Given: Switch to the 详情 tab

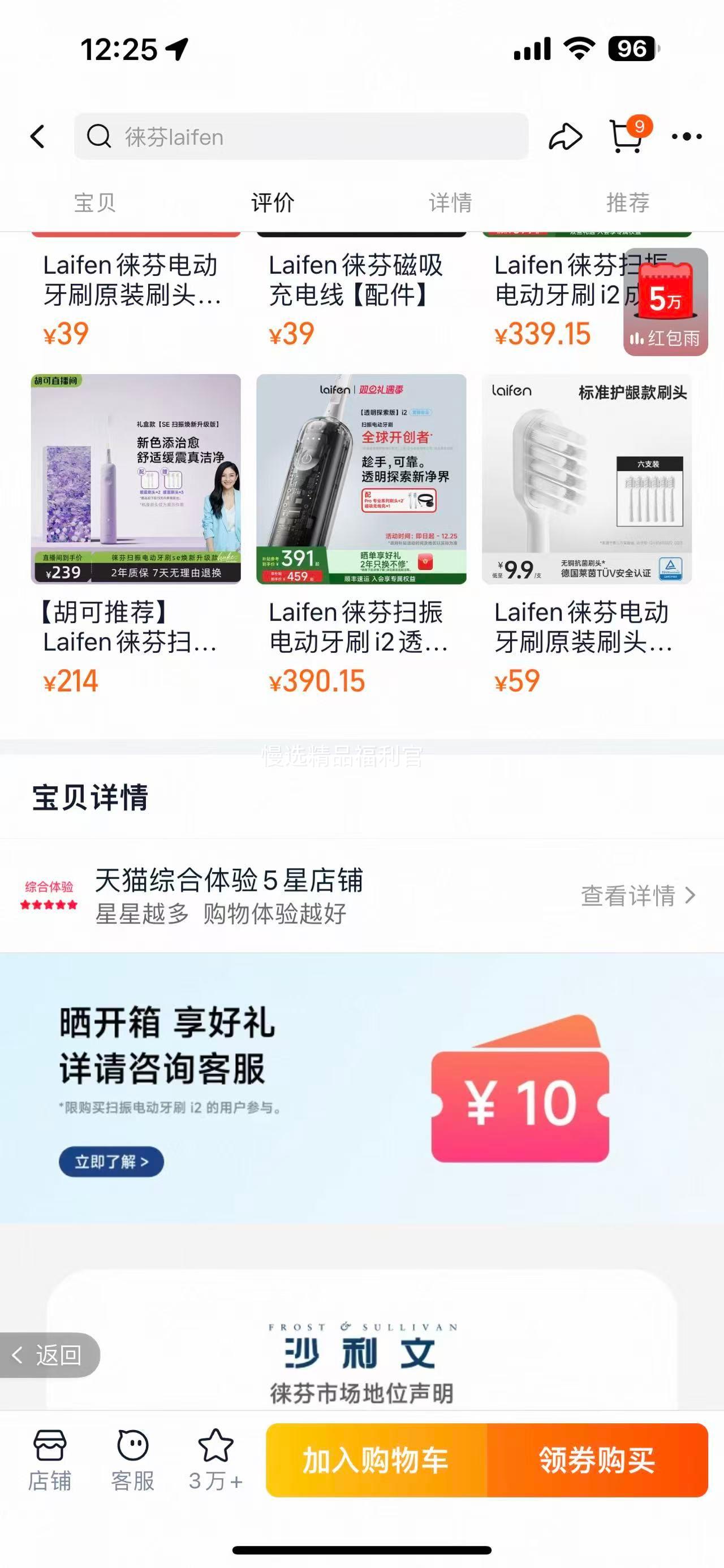Looking at the screenshot, I should click(x=452, y=203).
